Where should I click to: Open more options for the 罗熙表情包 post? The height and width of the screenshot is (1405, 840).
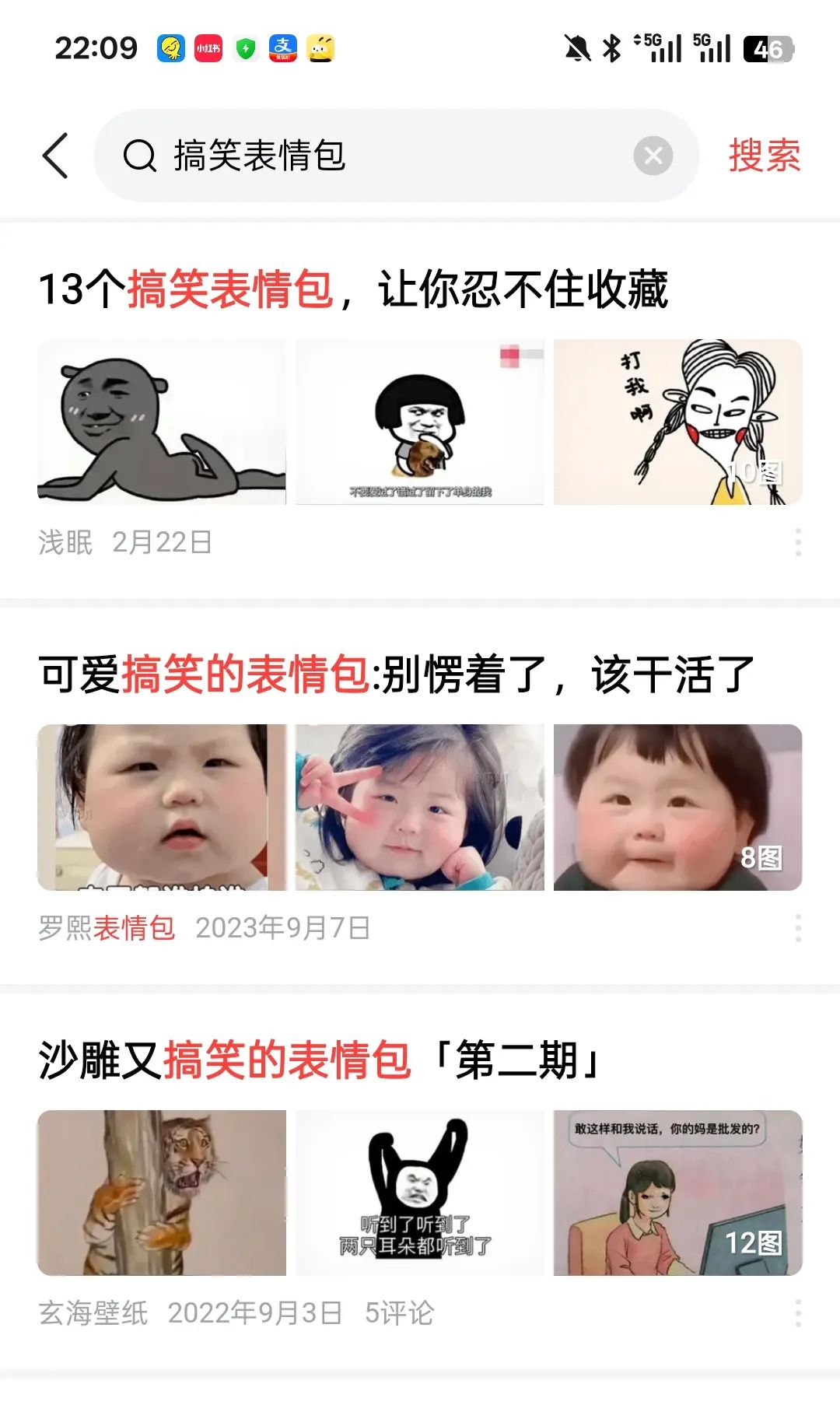(798, 927)
